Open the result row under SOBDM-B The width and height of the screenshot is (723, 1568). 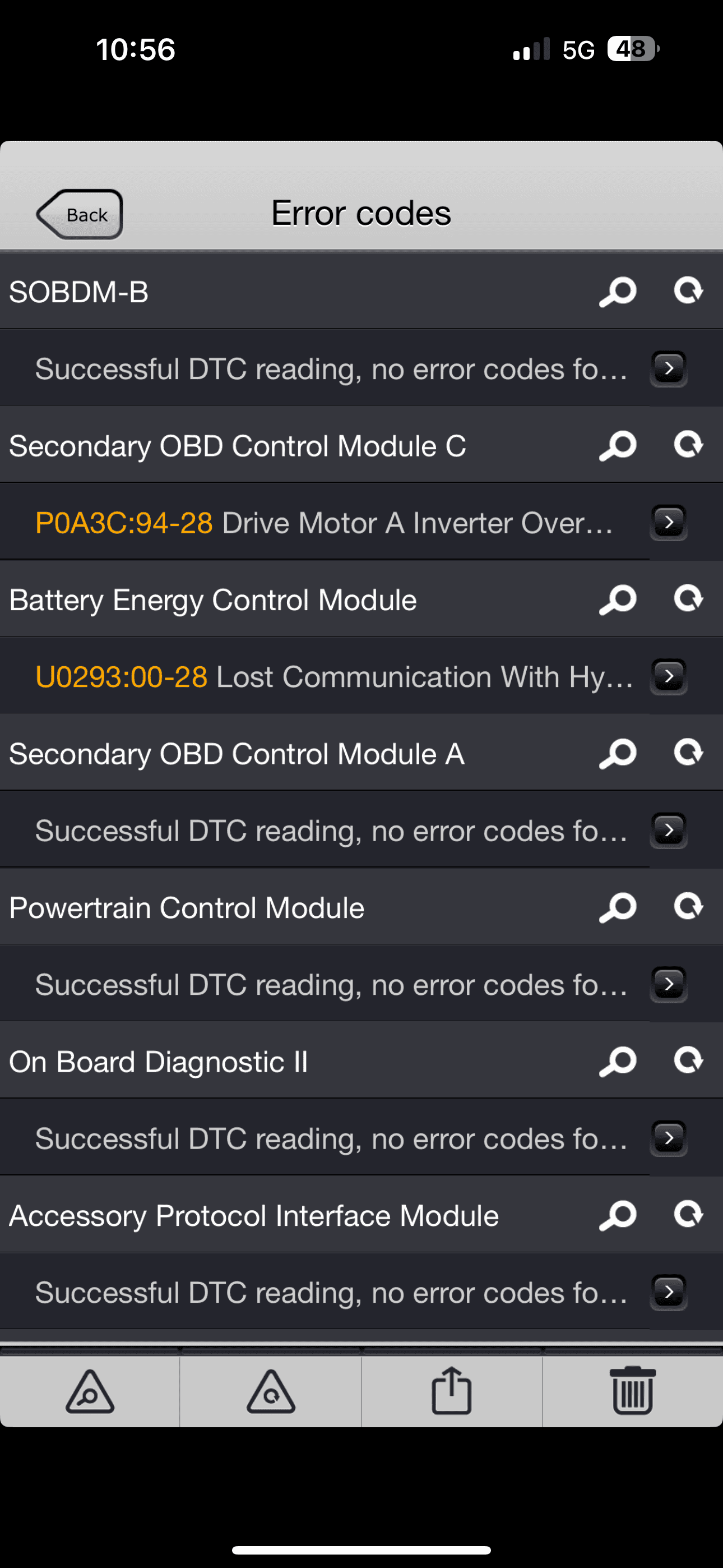point(668,368)
